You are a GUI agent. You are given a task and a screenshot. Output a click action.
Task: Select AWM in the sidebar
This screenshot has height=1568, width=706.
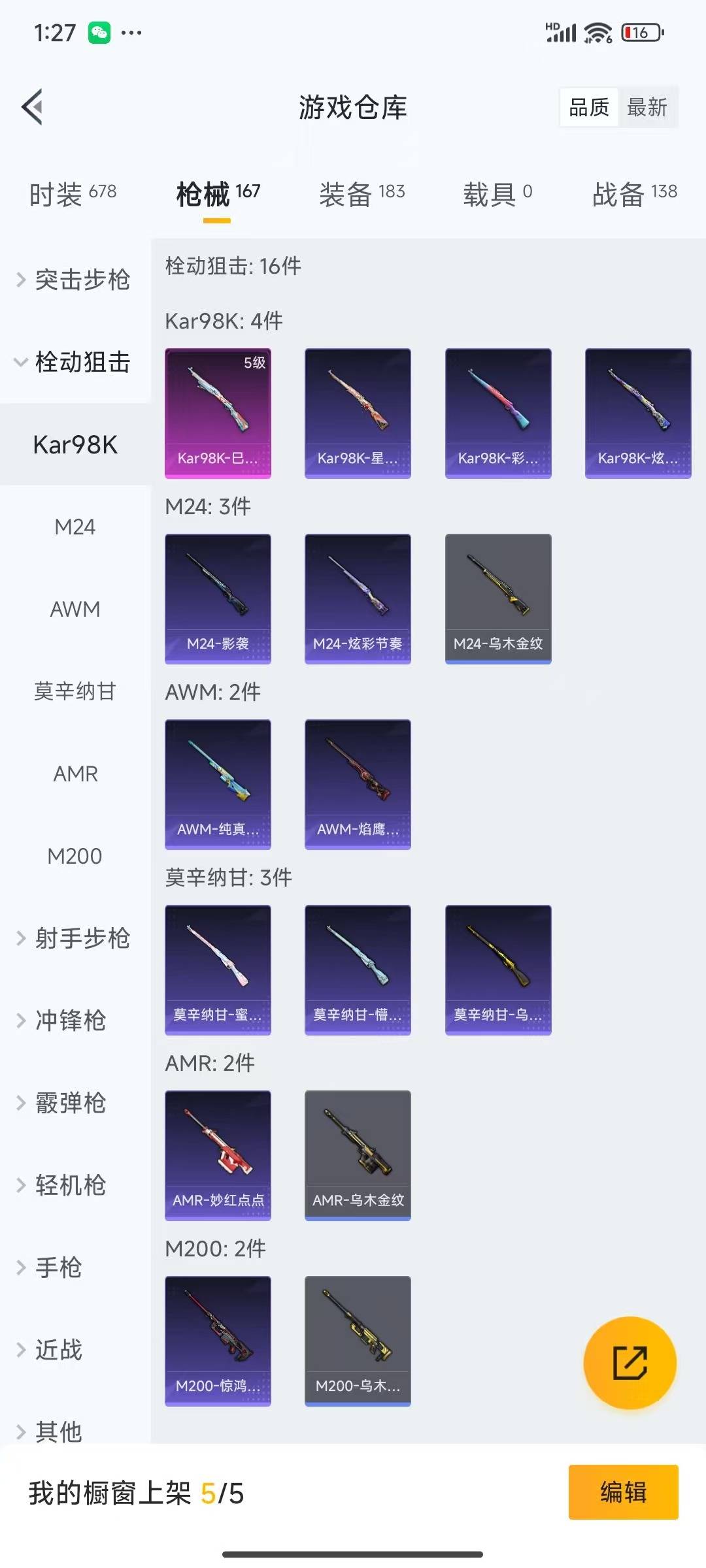(75, 609)
